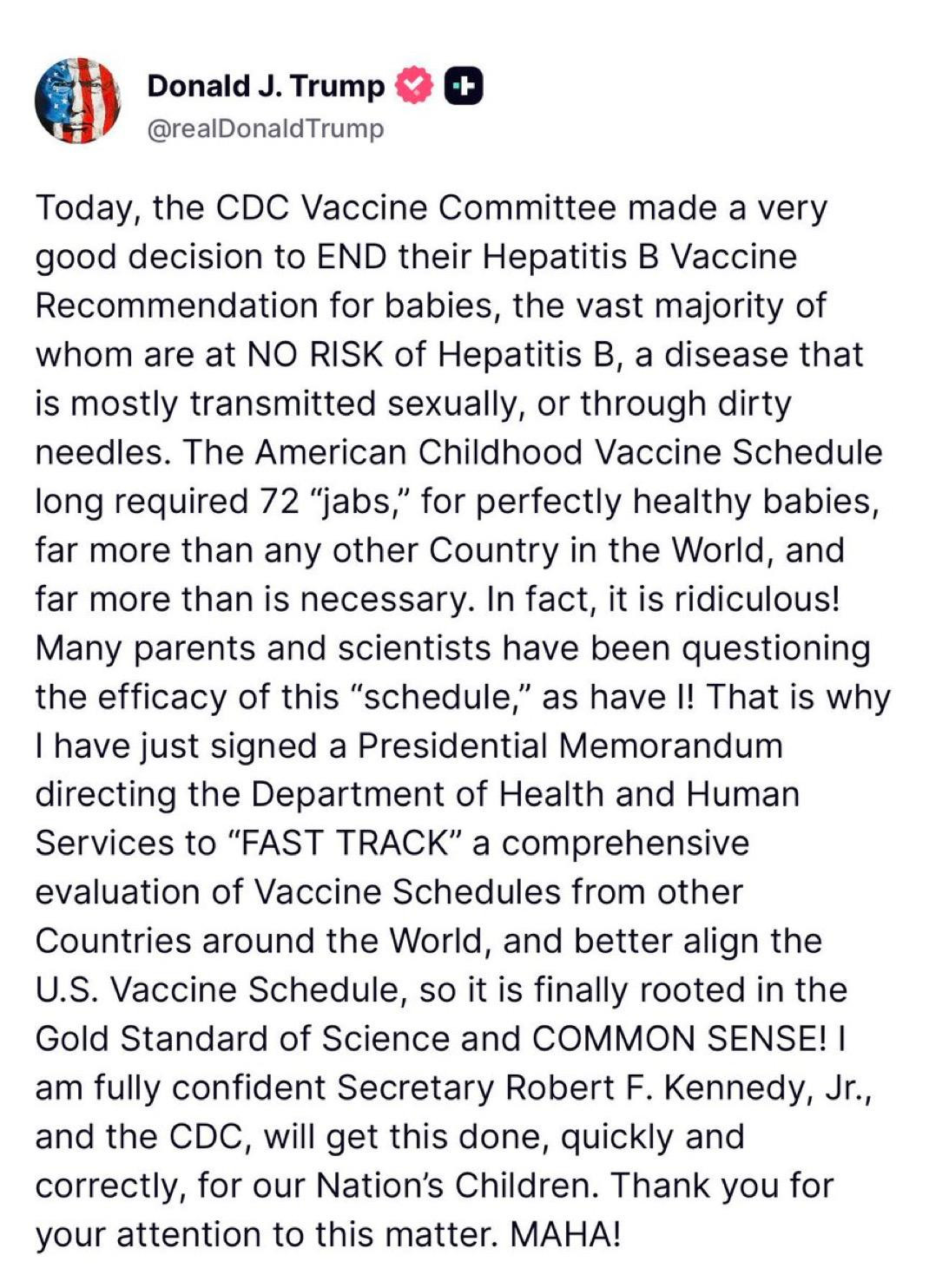The width and height of the screenshot is (929, 1288).
Task: Open Donald J. Trump's profile picture
Action: coord(77,102)
